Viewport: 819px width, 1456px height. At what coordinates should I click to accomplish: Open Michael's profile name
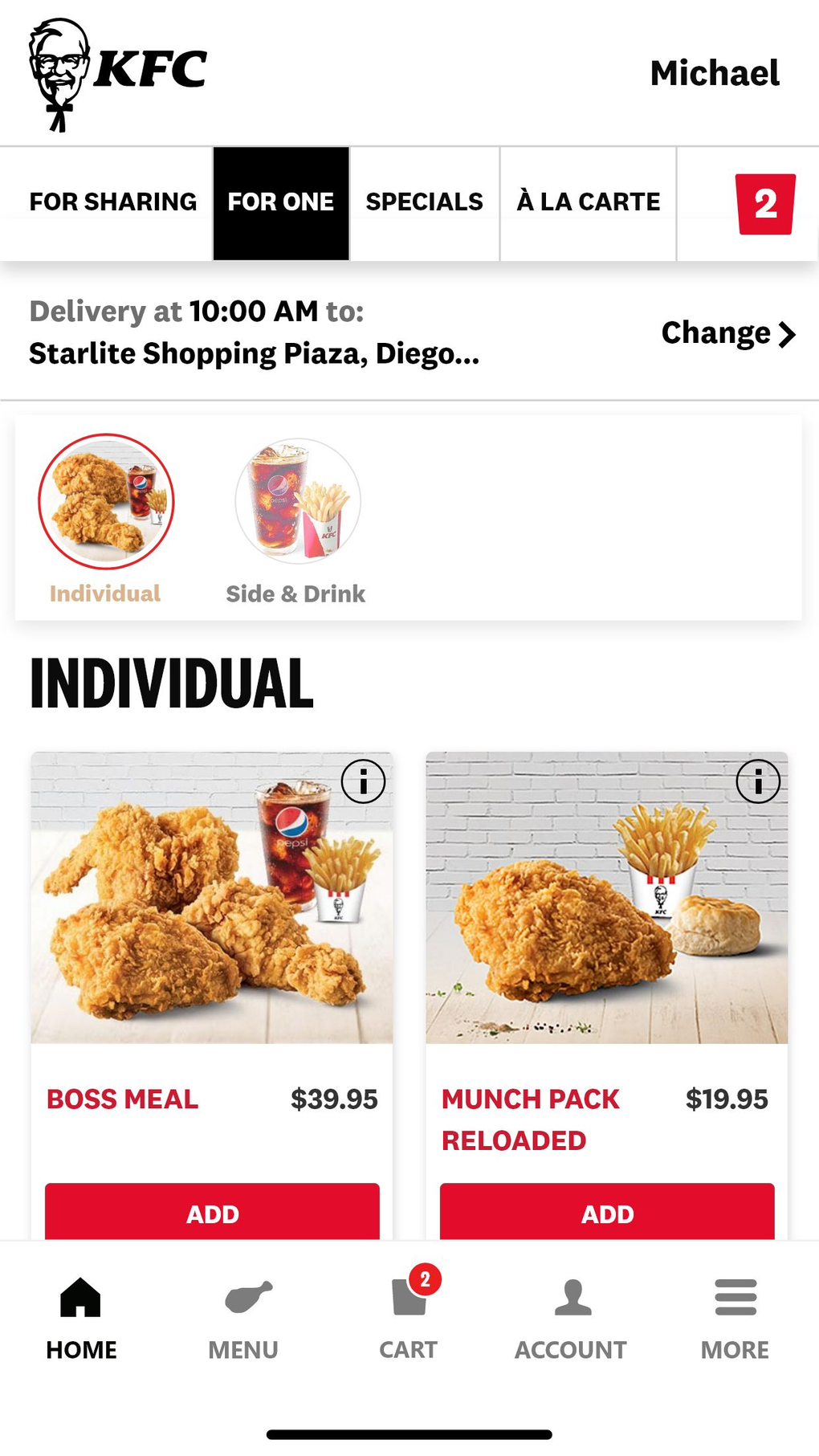[x=715, y=73]
